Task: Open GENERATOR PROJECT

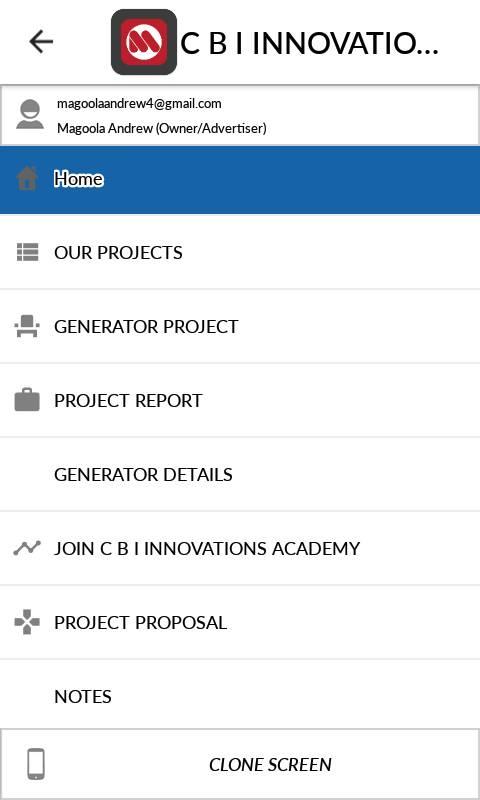Action: (x=240, y=327)
